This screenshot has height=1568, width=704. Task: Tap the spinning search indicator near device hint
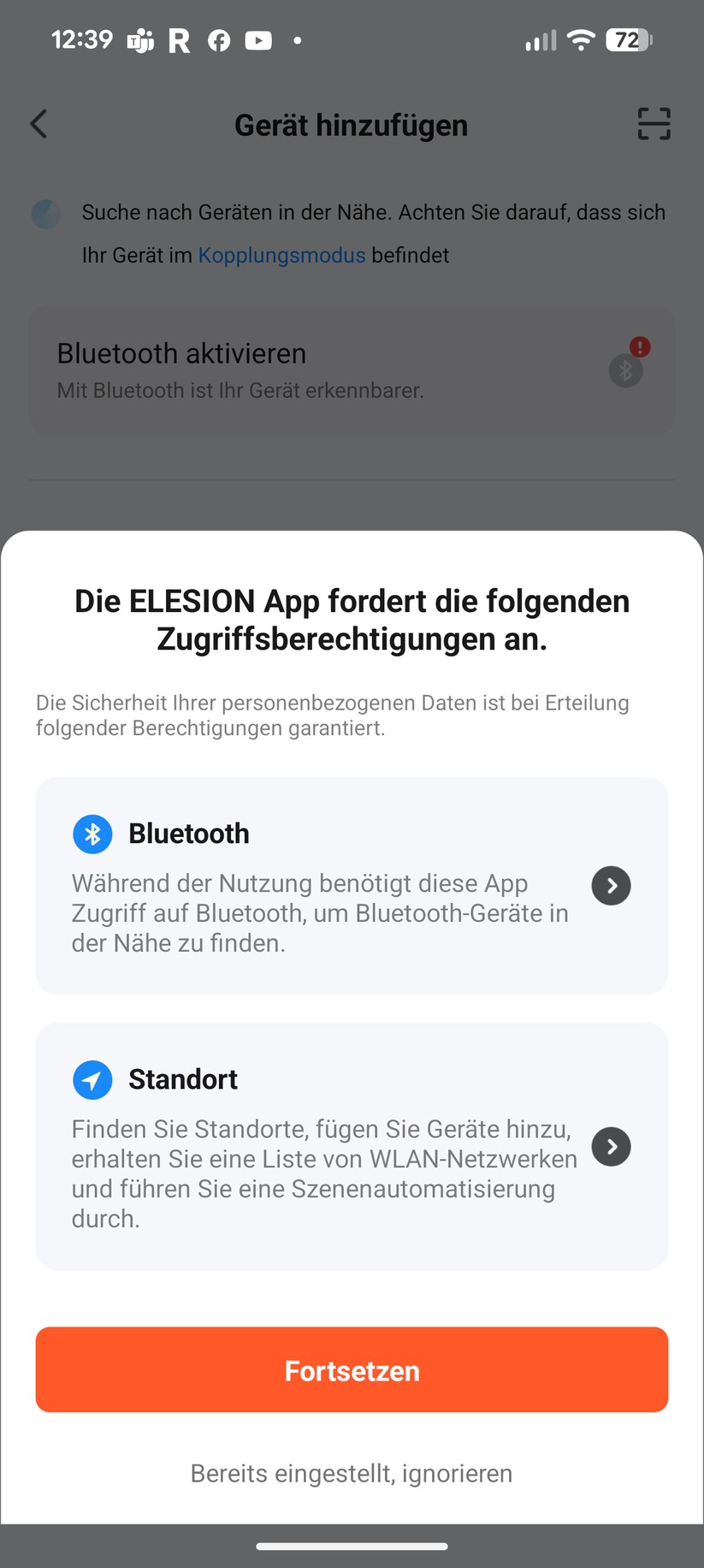click(x=46, y=214)
